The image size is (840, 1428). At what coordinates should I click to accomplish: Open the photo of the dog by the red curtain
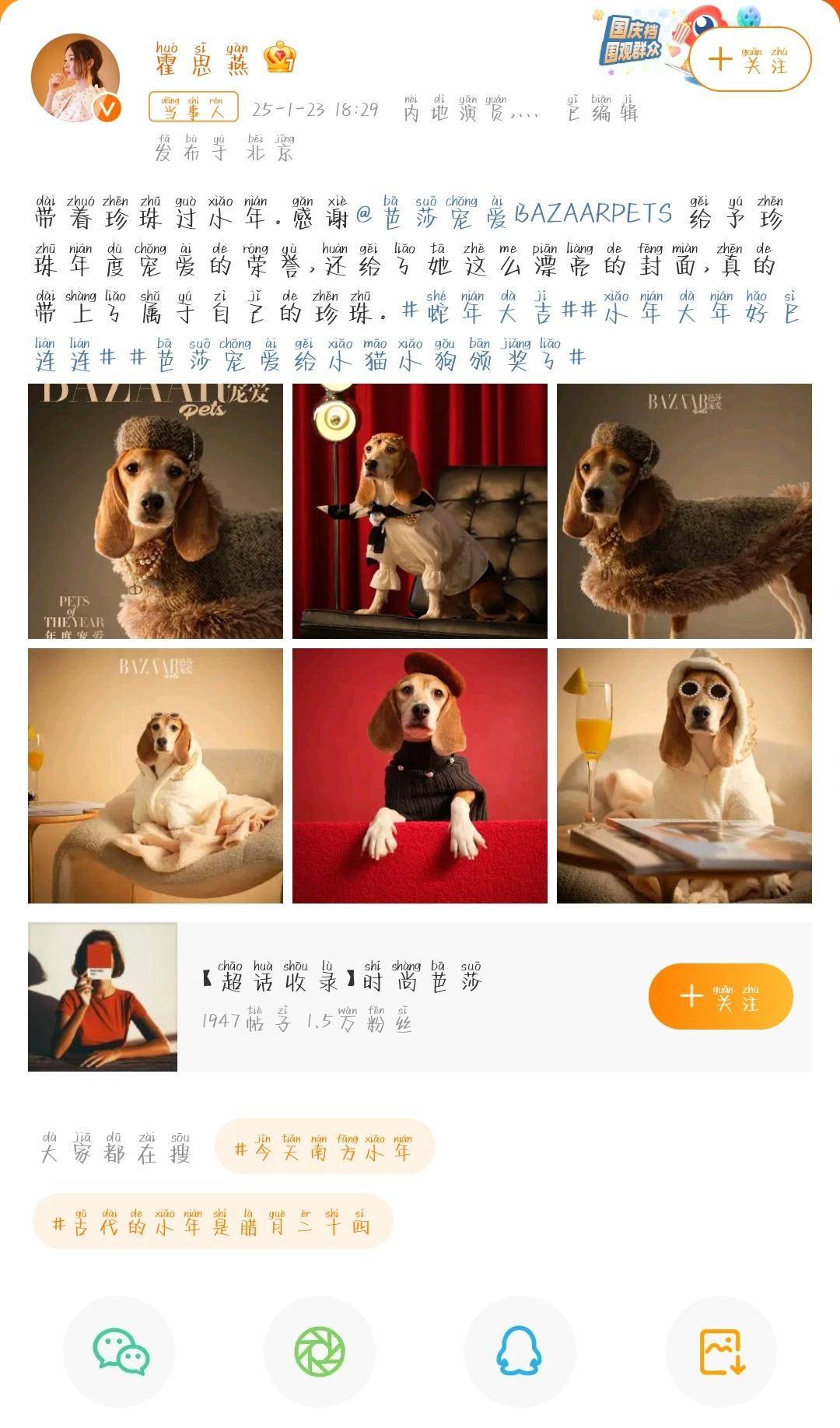tap(420, 511)
